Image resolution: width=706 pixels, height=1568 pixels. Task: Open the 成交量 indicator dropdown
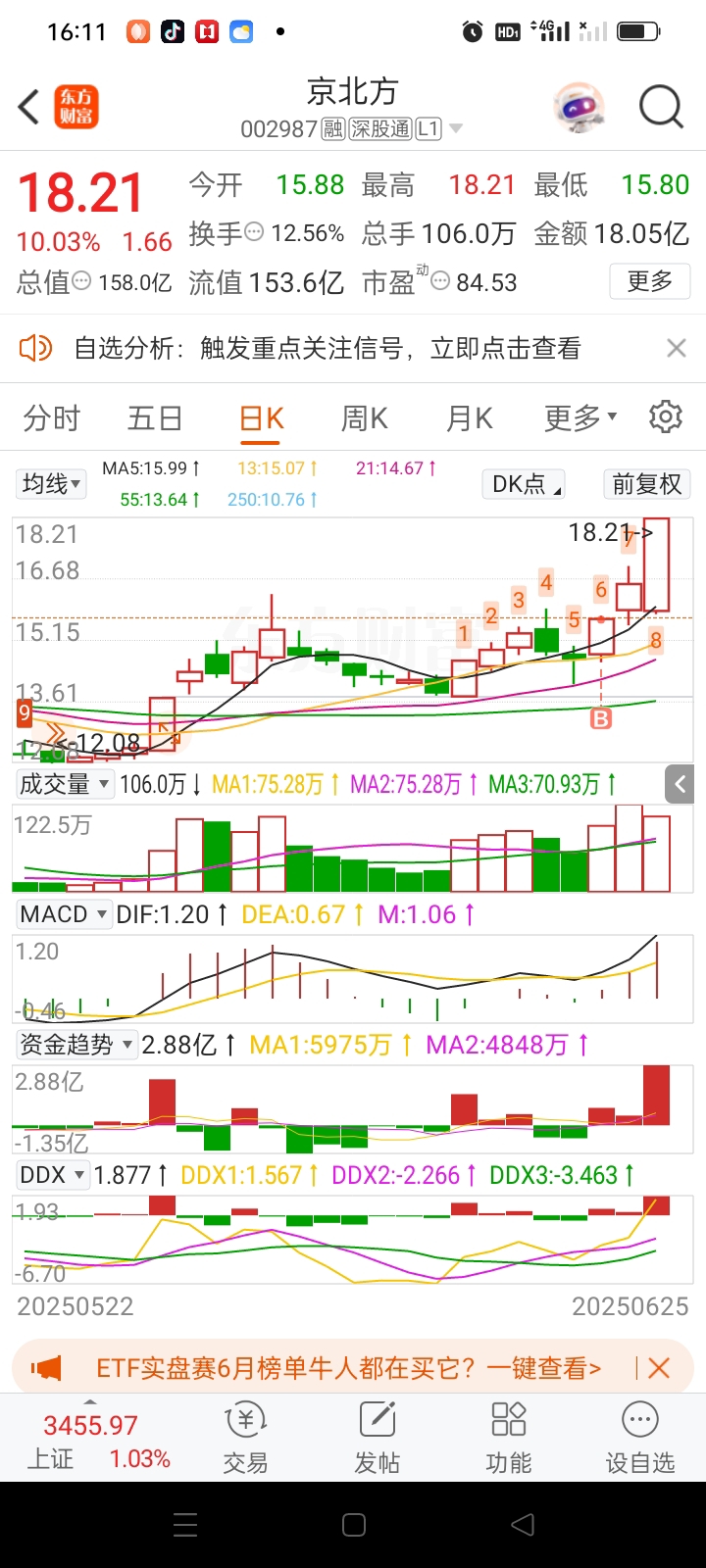[x=65, y=784]
